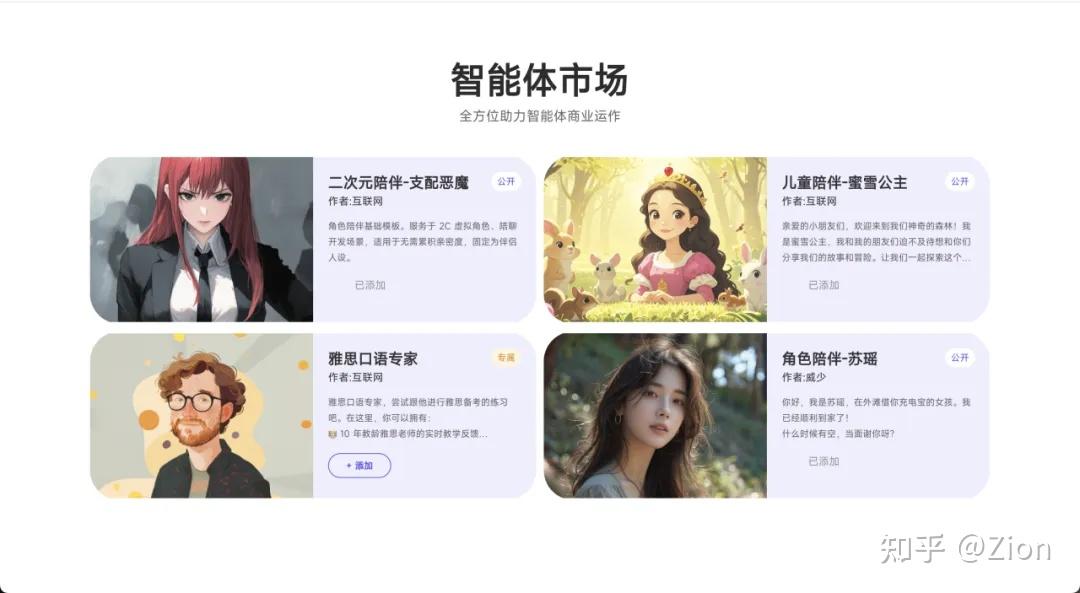The width and height of the screenshot is (1080, 593).
Task: Tap 已添加 on the 苏瑶 card
Action: (823, 461)
